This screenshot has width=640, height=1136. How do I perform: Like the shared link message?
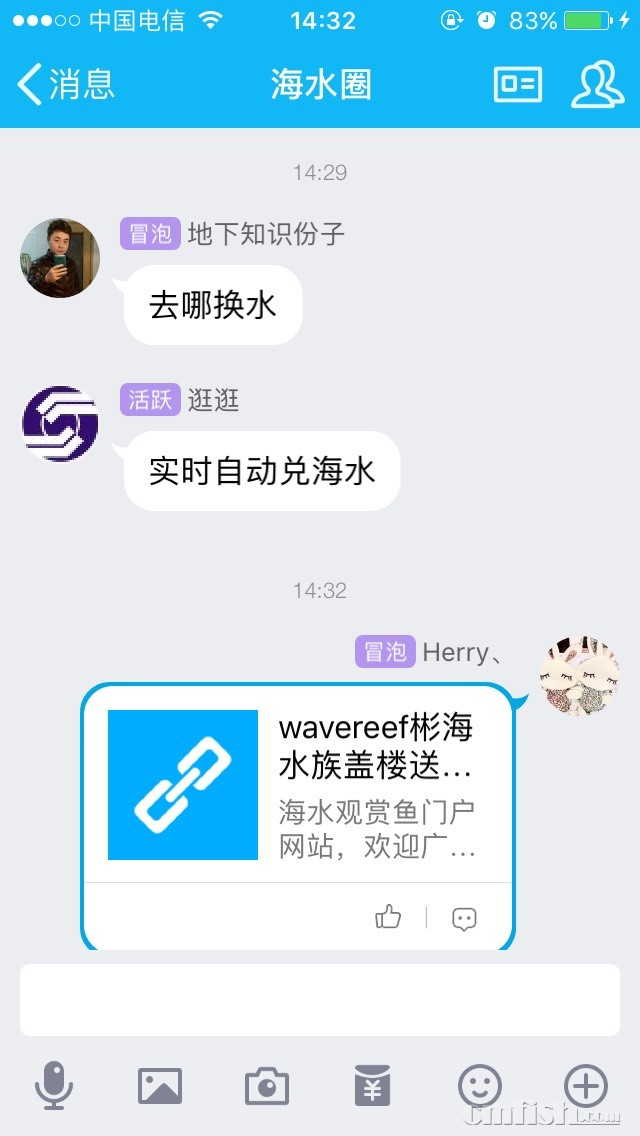click(x=388, y=917)
